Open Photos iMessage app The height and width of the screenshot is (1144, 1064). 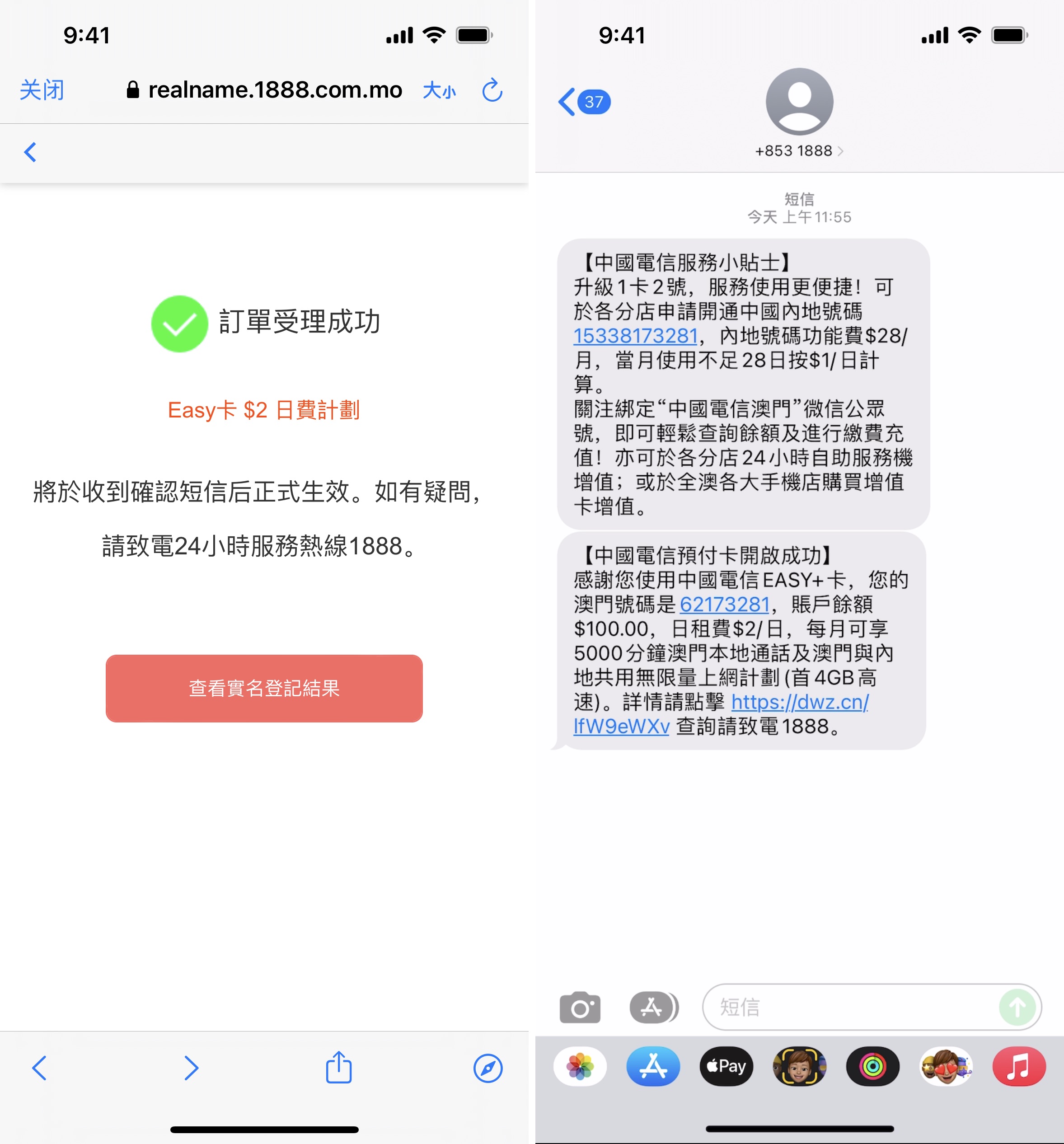tap(580, 1066)
